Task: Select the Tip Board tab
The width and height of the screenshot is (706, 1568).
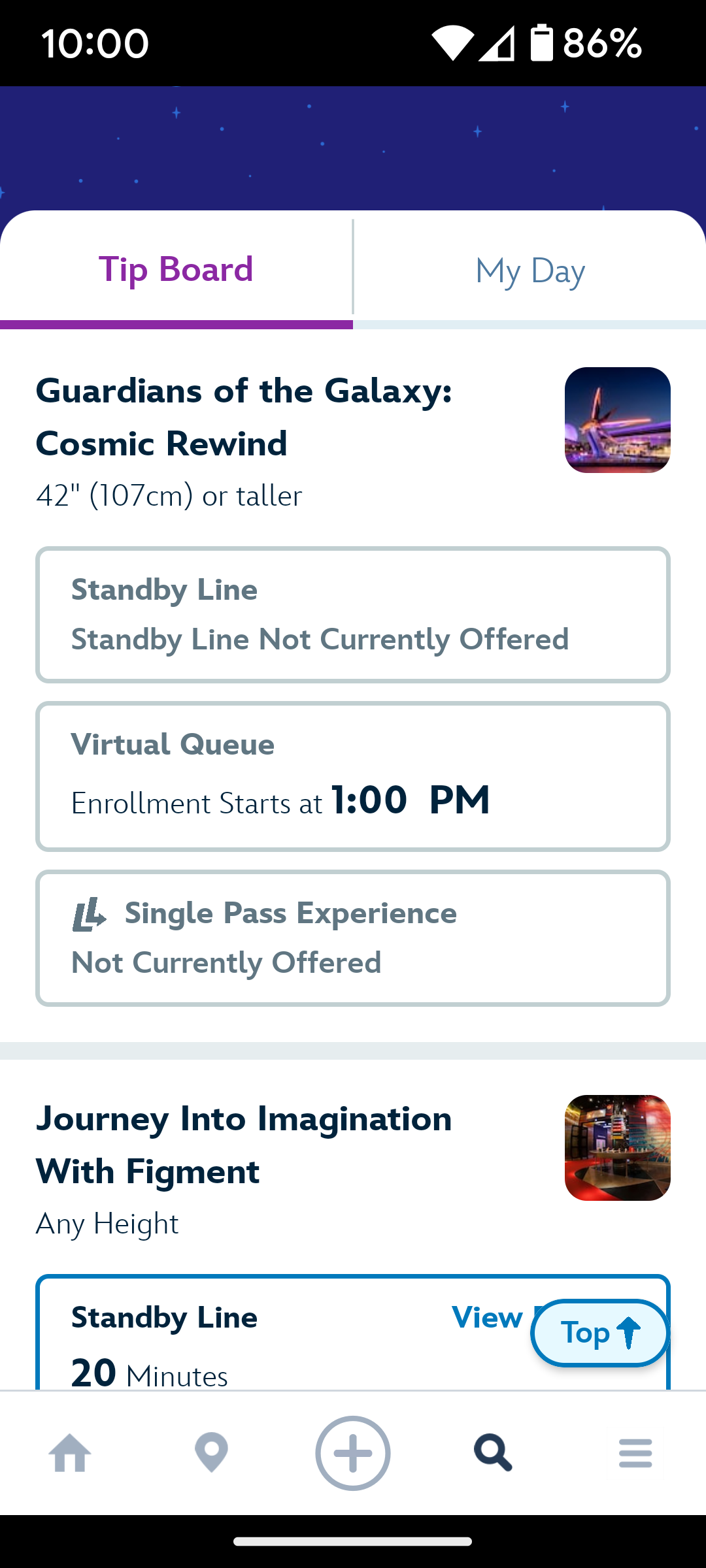Action: 176,270
